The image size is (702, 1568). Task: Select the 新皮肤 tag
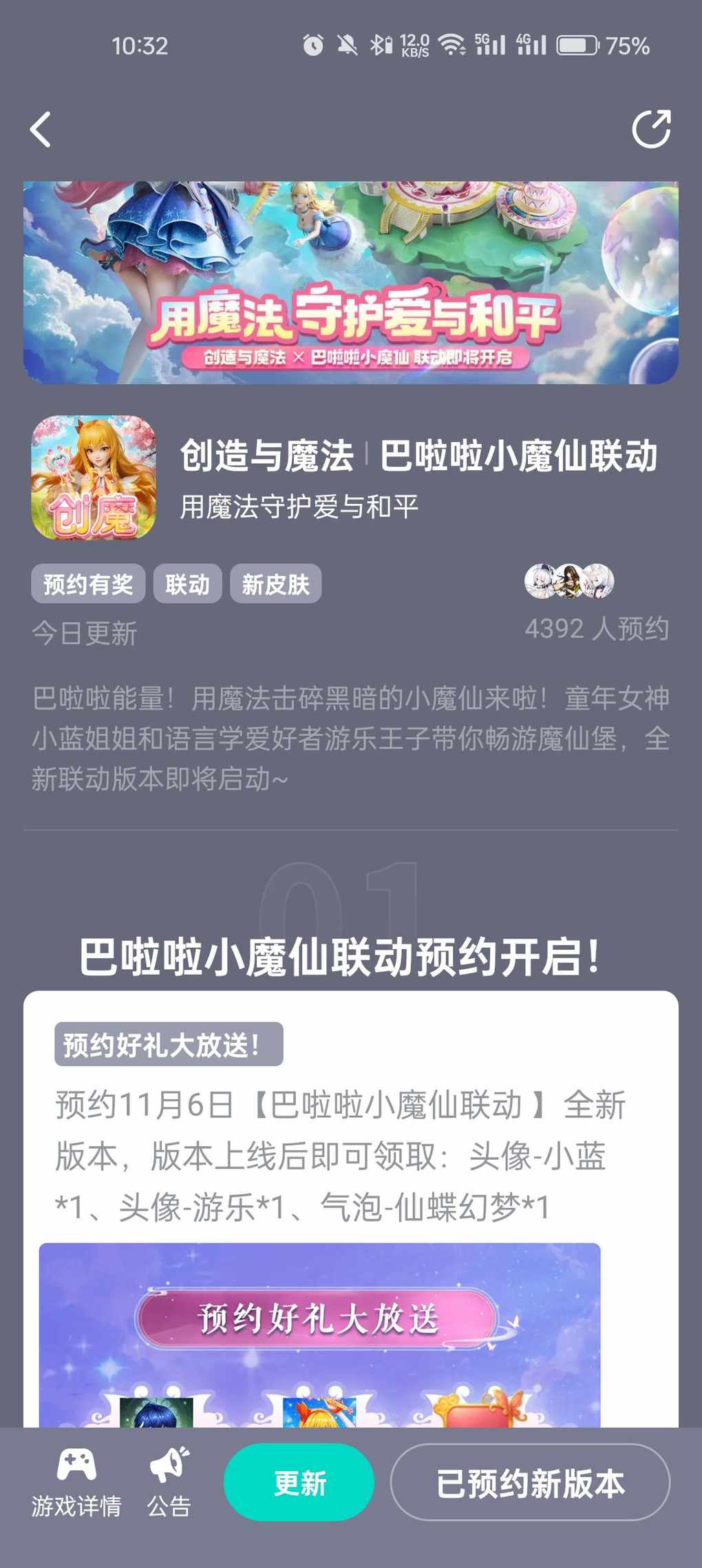pyautogui.click(x=275, y=584)
